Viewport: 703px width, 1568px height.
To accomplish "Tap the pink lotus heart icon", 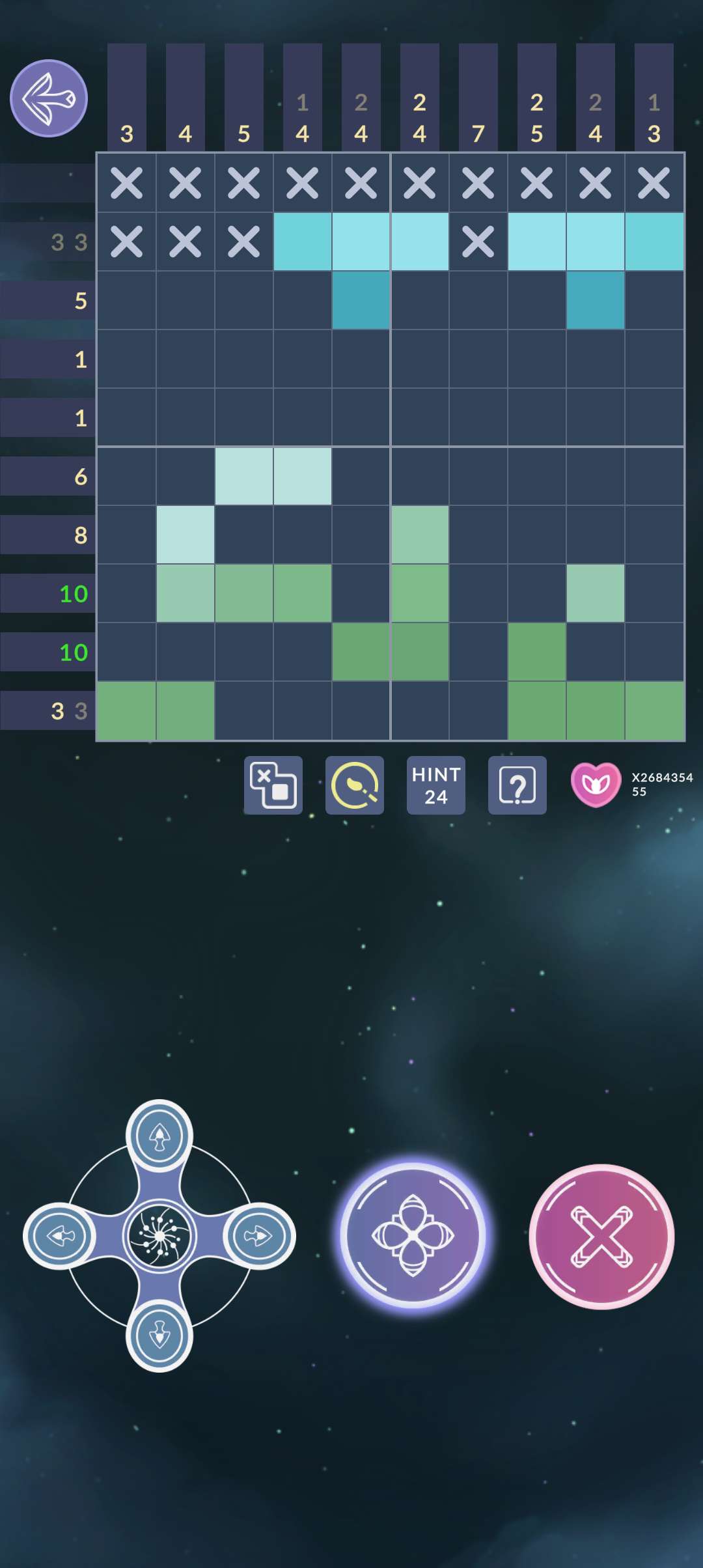I will coord(596,785).
